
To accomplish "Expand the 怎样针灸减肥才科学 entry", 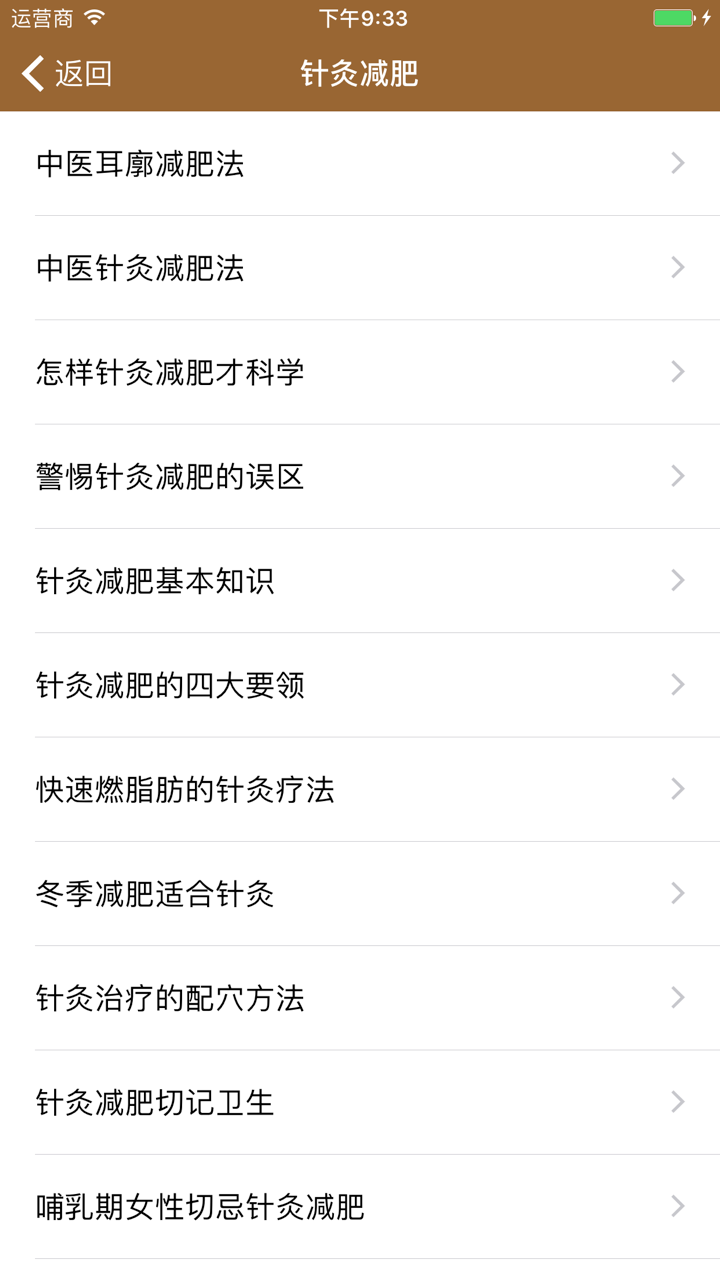I will (360, 371).
